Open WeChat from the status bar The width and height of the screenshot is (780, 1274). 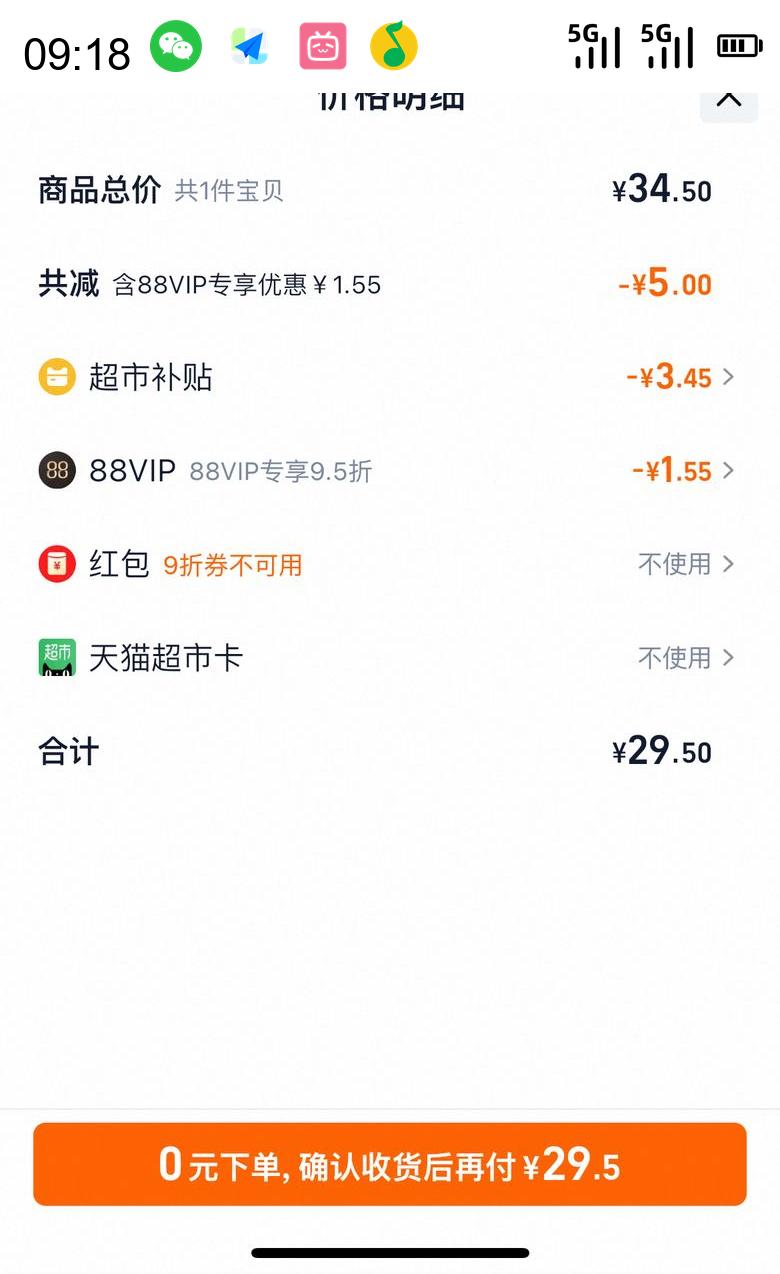[x=177, y=45]
